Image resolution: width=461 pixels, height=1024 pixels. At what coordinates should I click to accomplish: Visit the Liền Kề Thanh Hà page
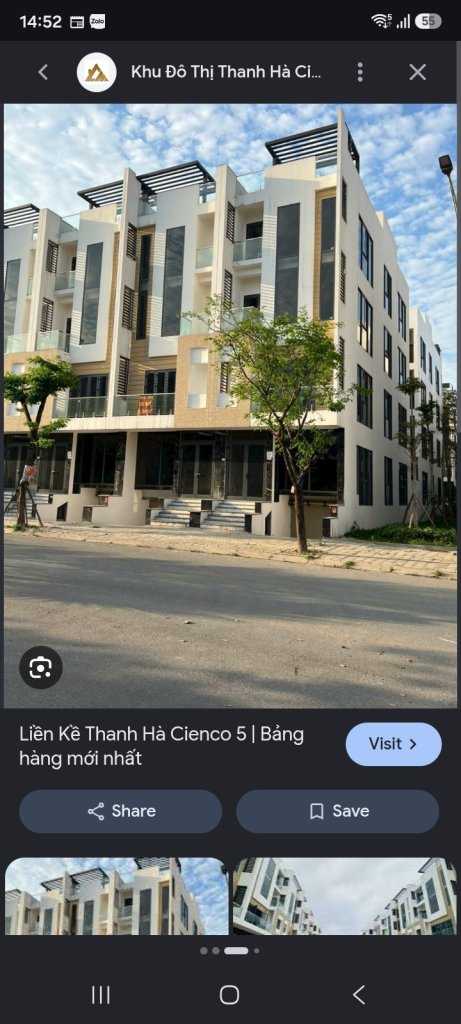[394, 744]
